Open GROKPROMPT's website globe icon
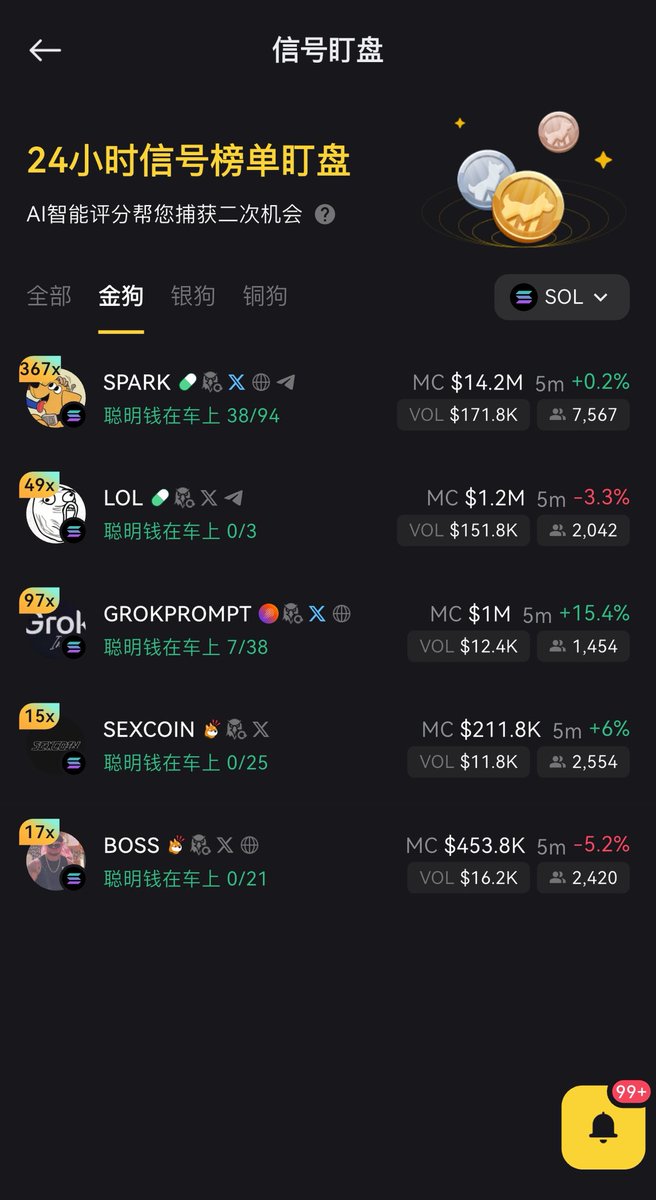This screenshot has width=656, height=1200. pos(342,613)
